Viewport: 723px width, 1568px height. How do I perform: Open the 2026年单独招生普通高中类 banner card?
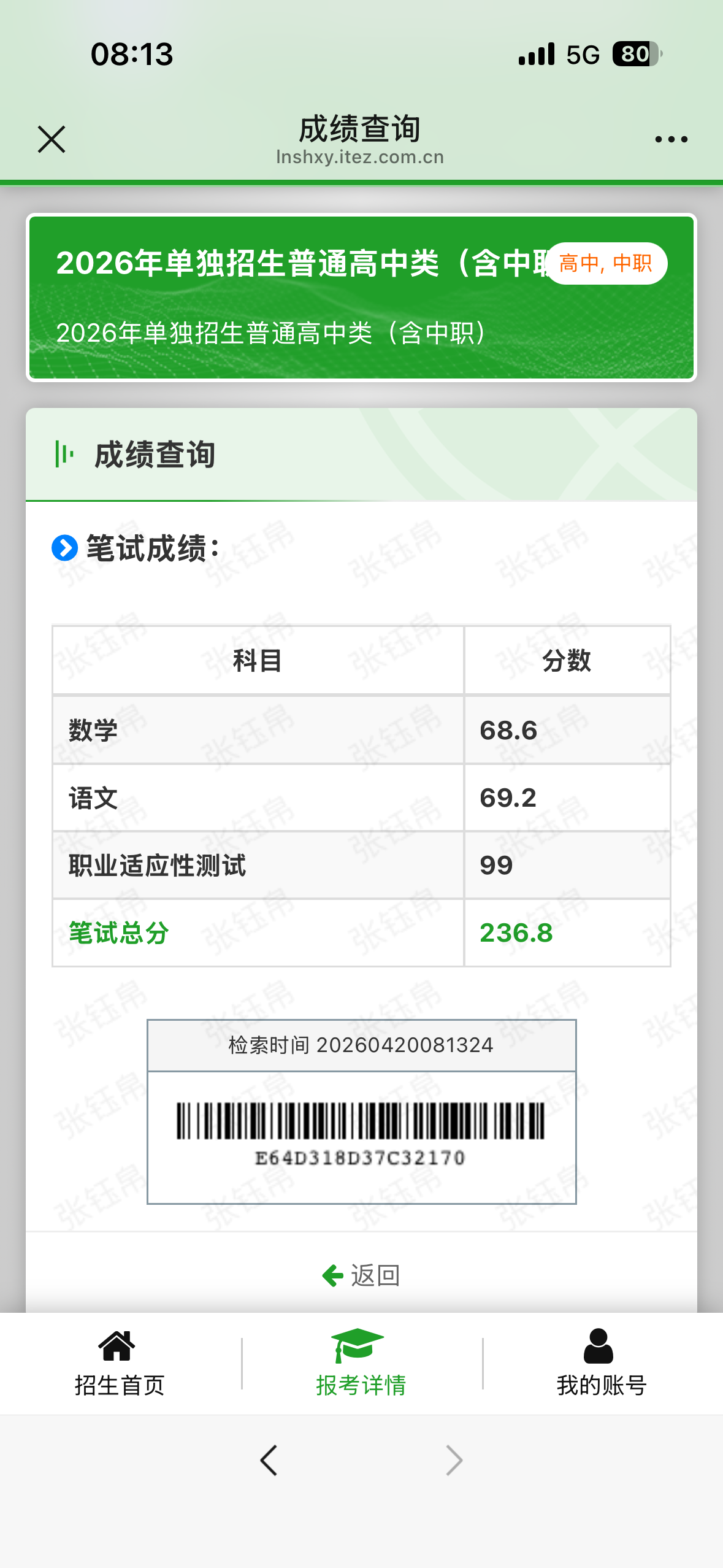[x=361, y=298]
